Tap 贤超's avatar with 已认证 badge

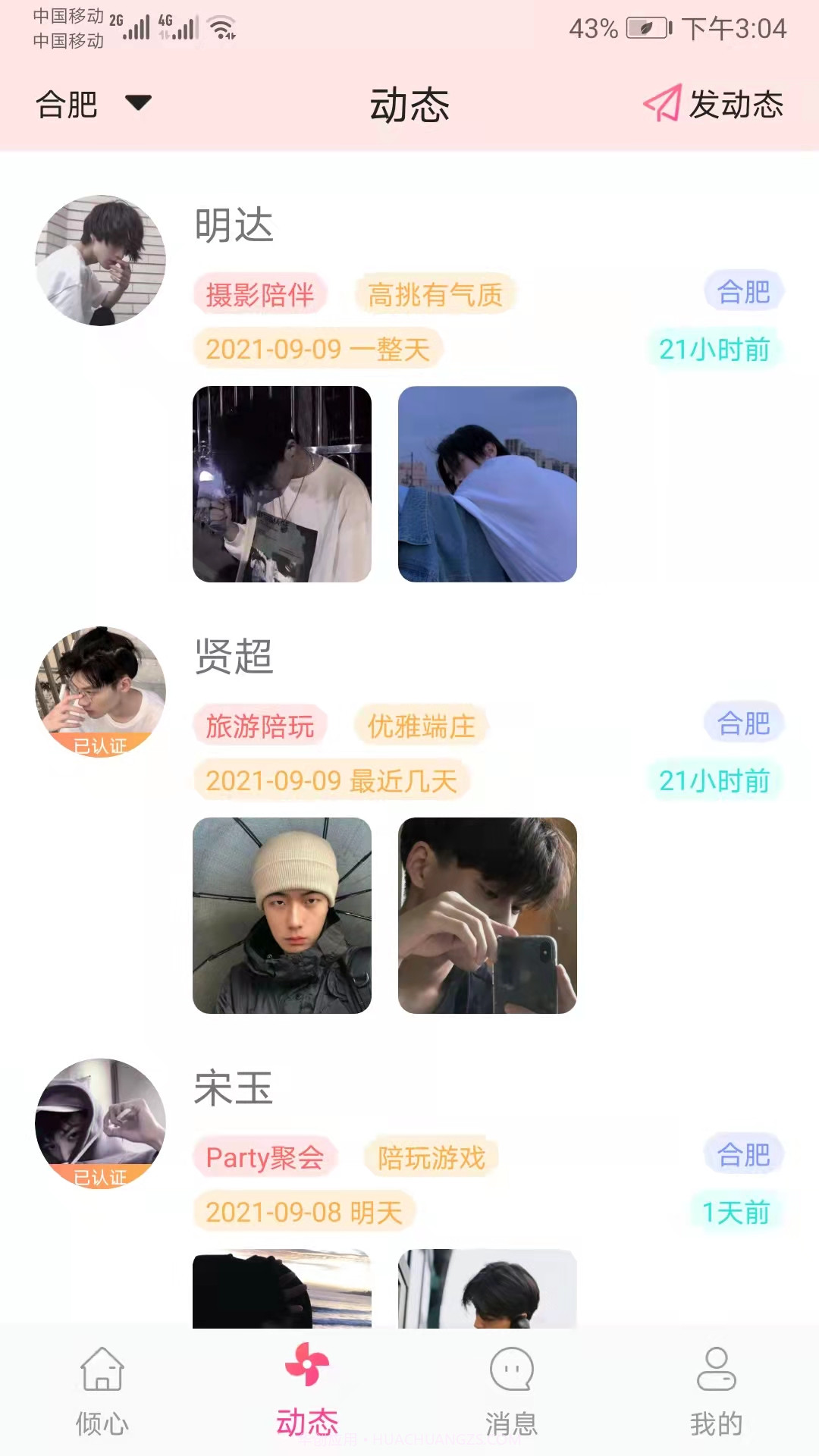click(100, 692)
